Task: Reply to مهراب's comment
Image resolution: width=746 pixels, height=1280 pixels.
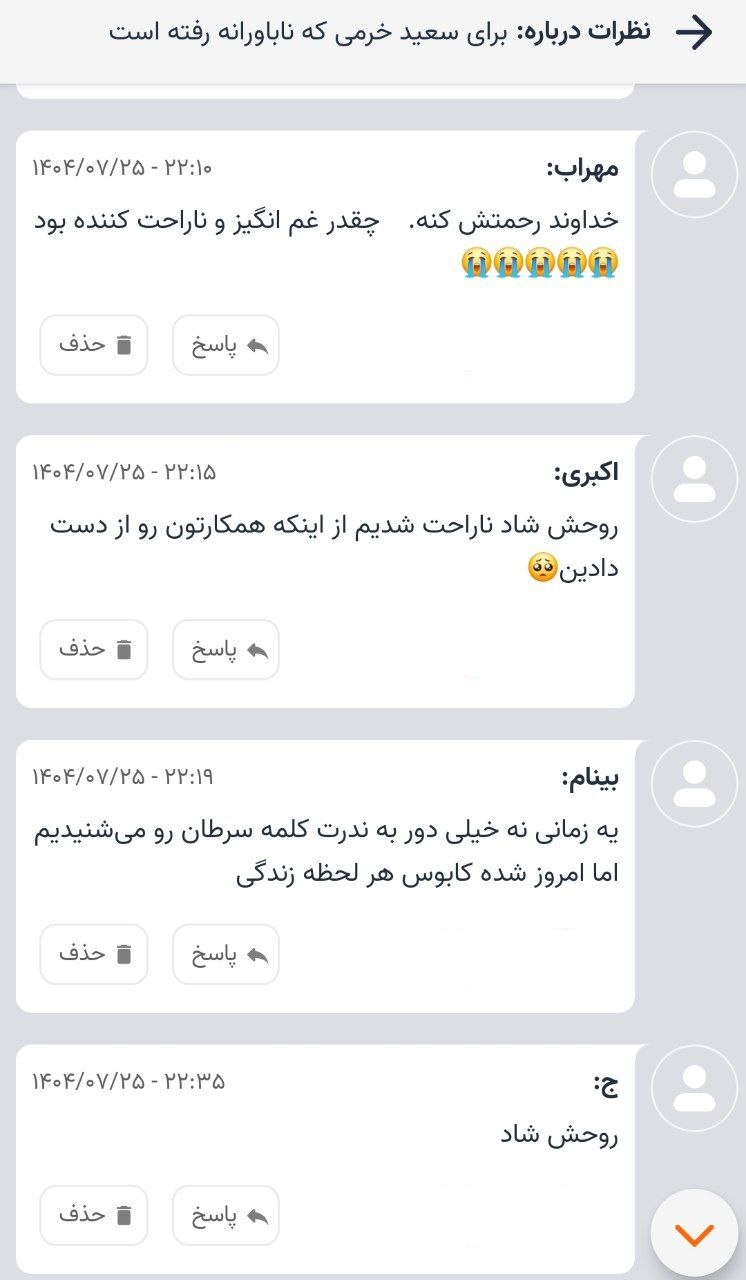Action: (226, 345)
